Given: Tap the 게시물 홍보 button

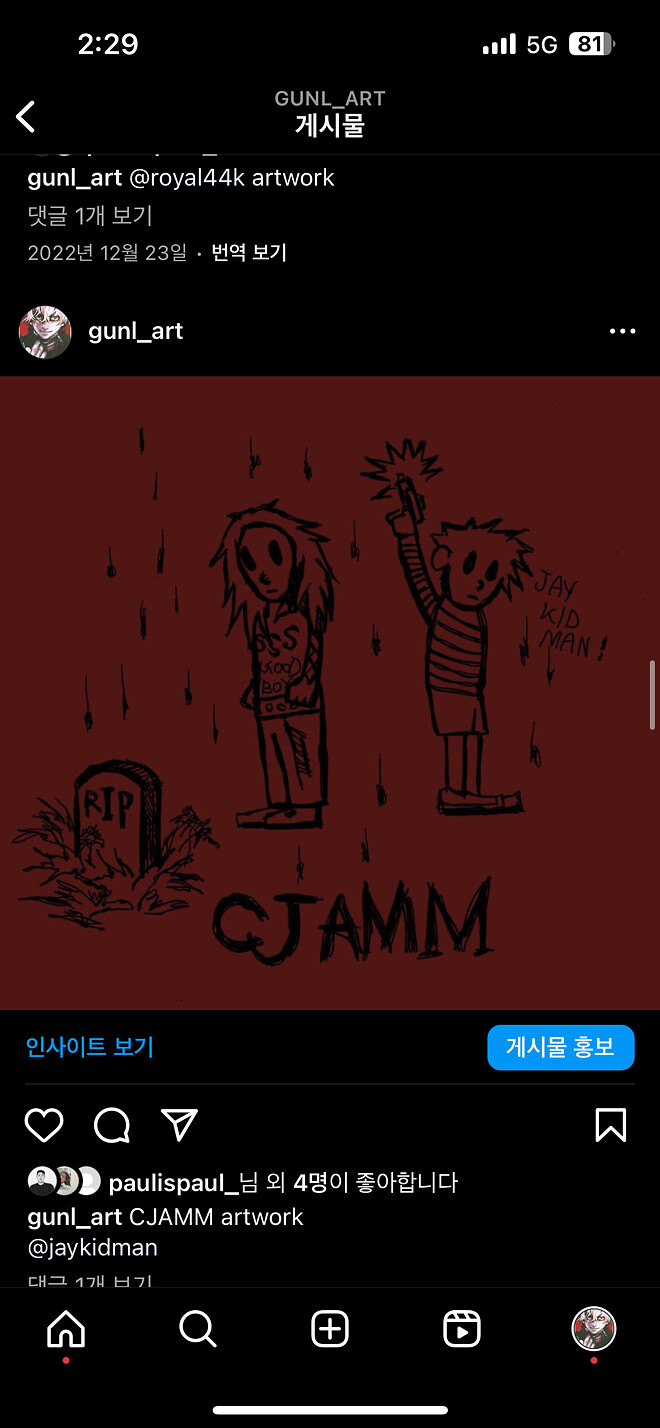Looking at the screenshot, I should click(560, 1047).
